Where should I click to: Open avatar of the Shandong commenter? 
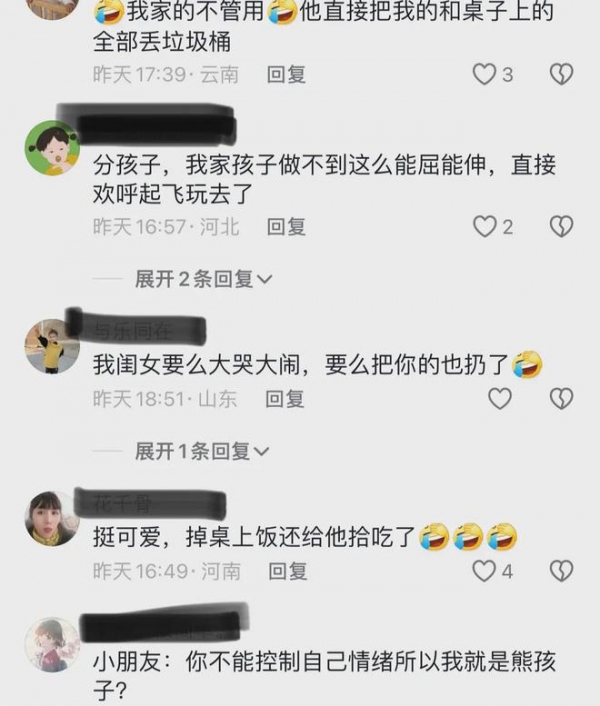[x=52, y=347]
